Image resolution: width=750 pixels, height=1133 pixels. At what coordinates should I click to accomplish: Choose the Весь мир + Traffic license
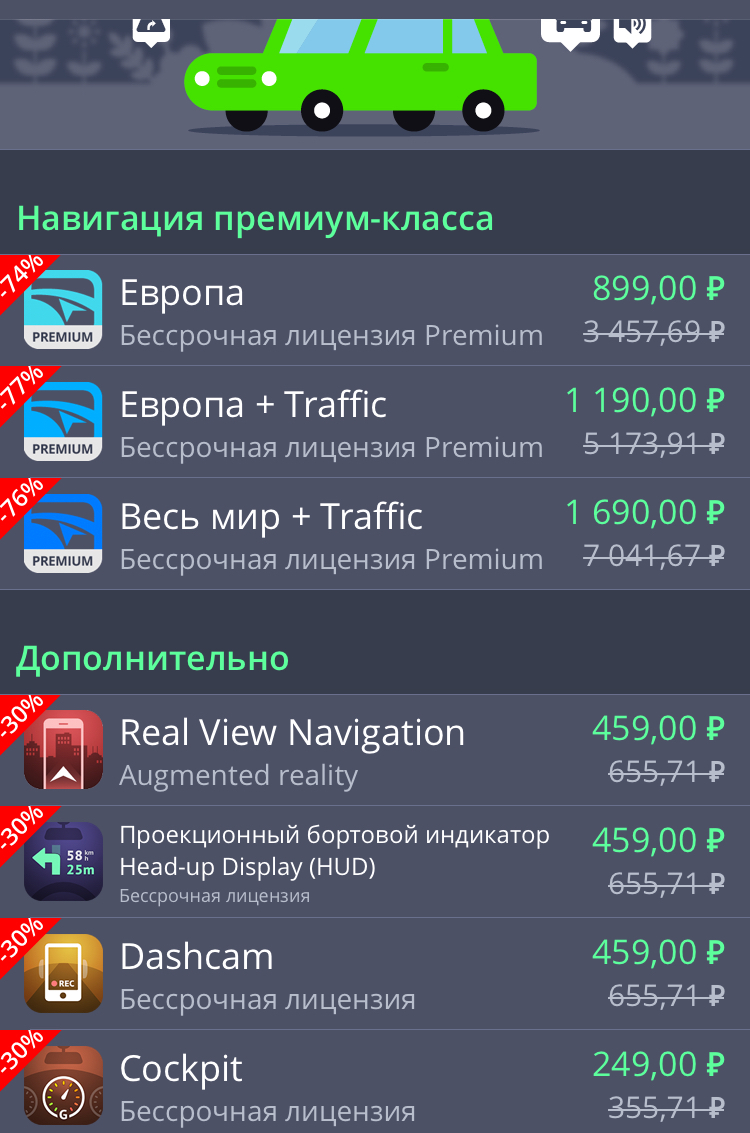tap(375, 535)
